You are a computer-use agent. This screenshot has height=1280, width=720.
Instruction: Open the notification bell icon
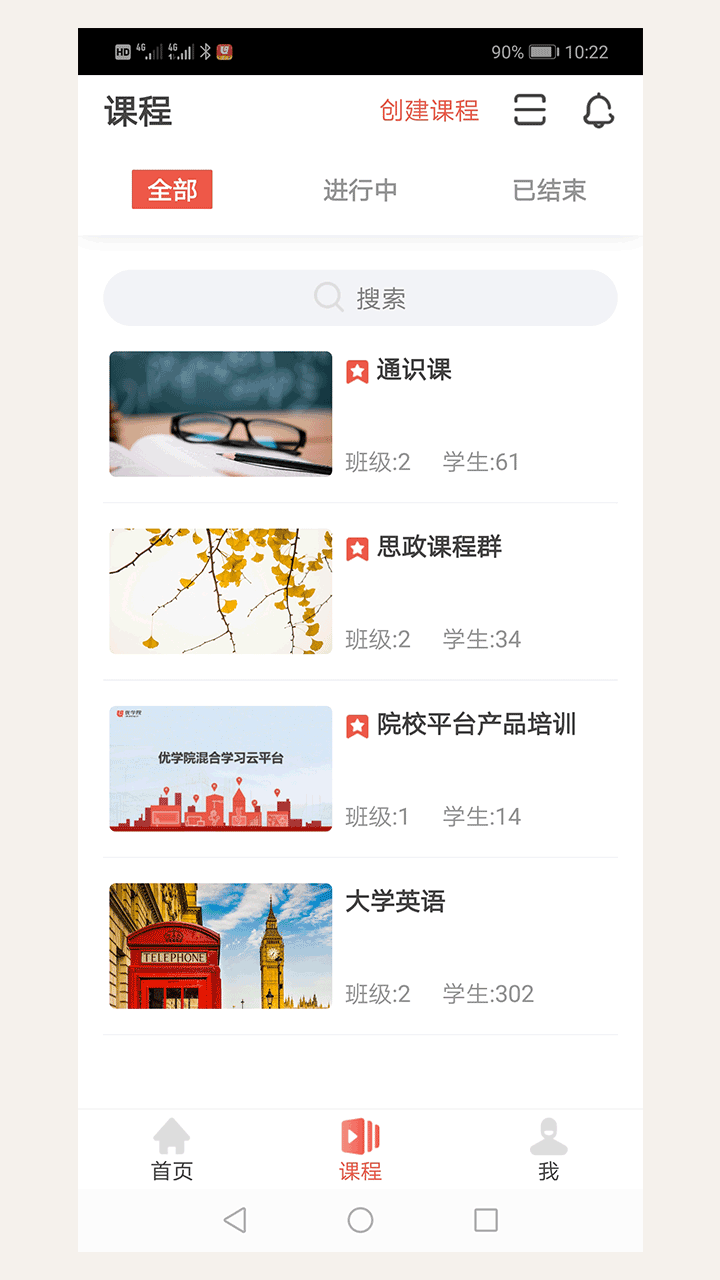[598, 111]
